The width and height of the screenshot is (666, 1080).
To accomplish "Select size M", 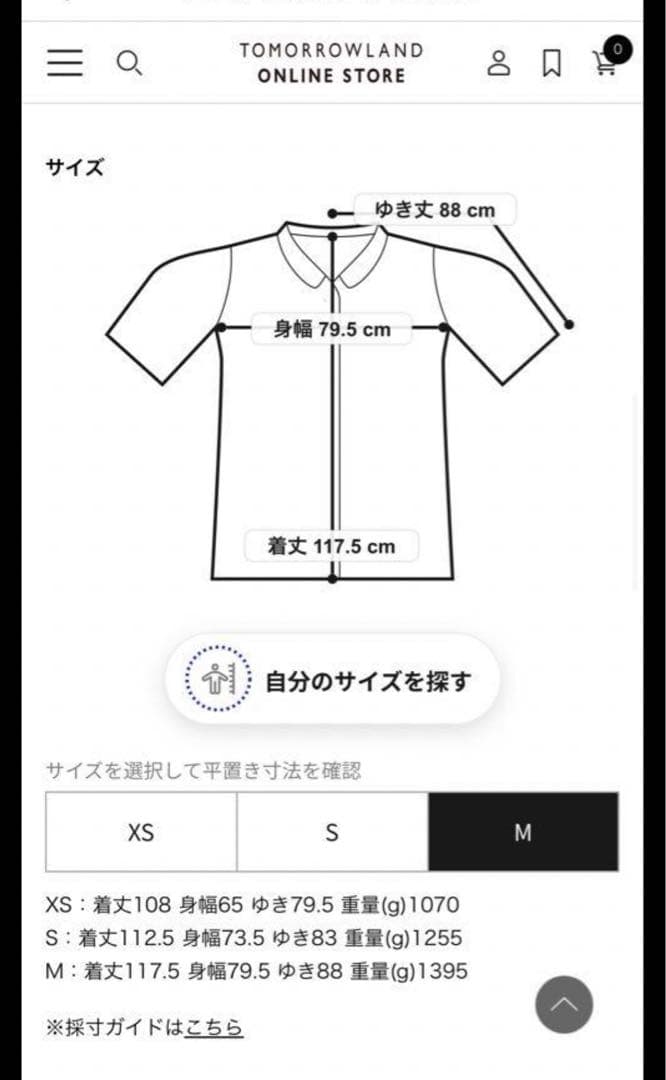I will [x=523, y=832].
